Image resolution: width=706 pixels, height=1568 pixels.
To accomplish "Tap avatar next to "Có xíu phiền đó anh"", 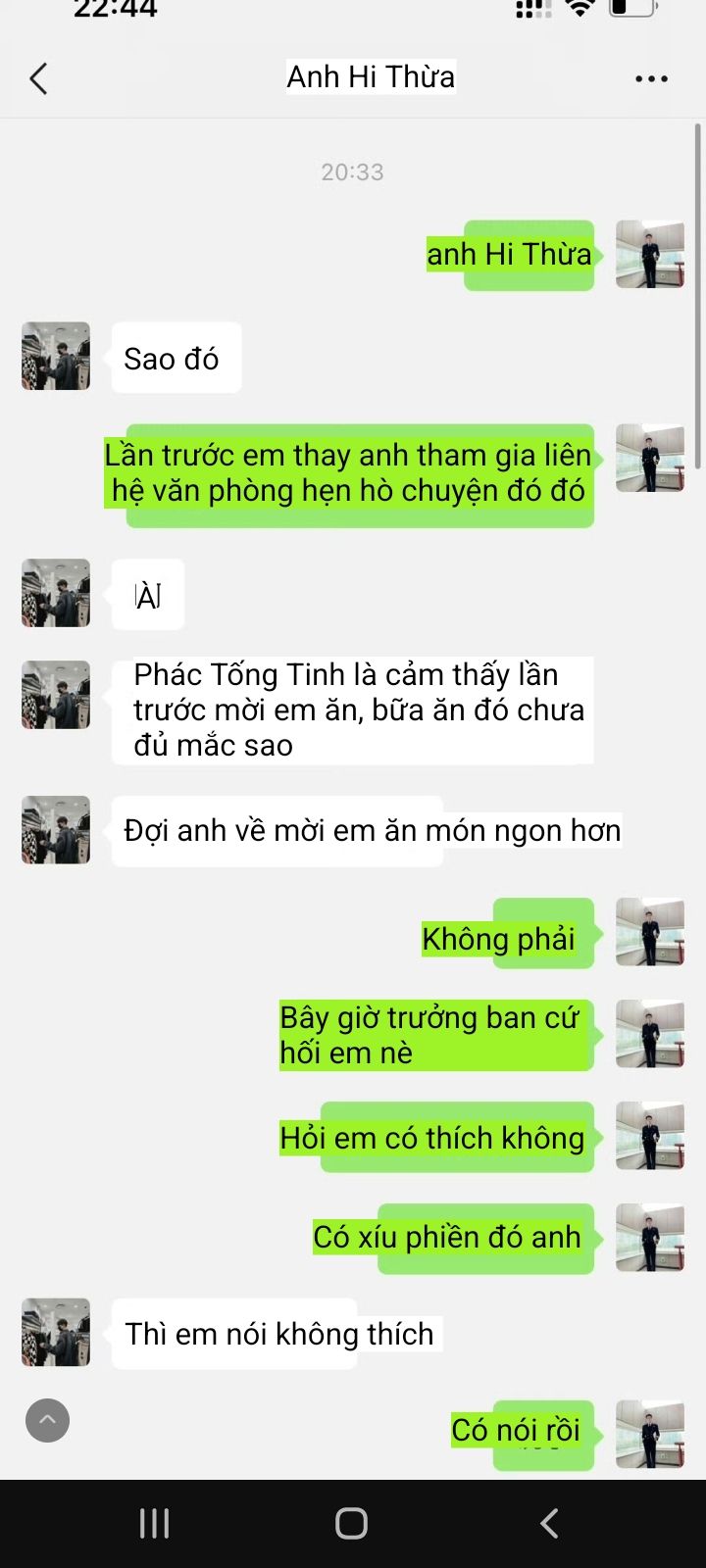I will pyautogui.click(x=650, y=1238).
